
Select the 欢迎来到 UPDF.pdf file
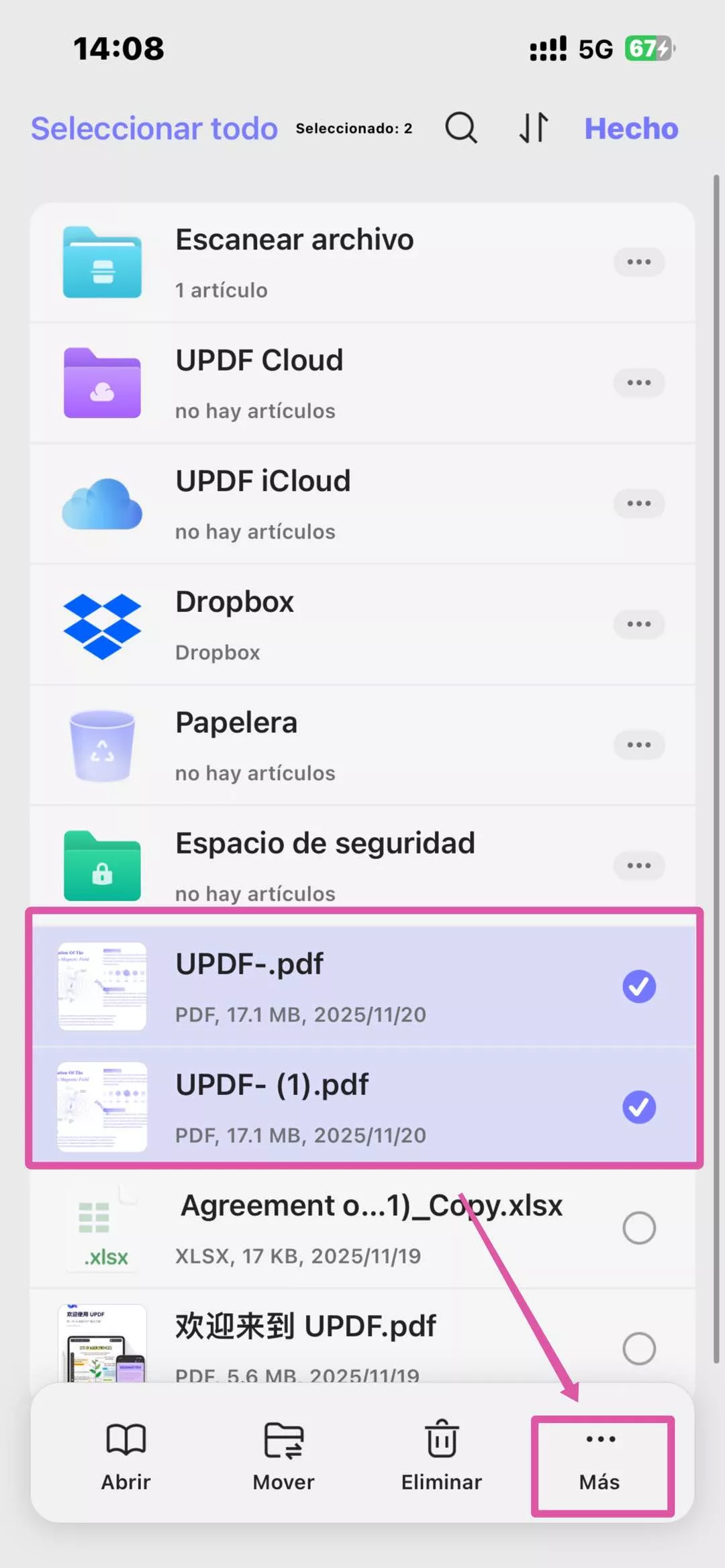(638, 1349)
